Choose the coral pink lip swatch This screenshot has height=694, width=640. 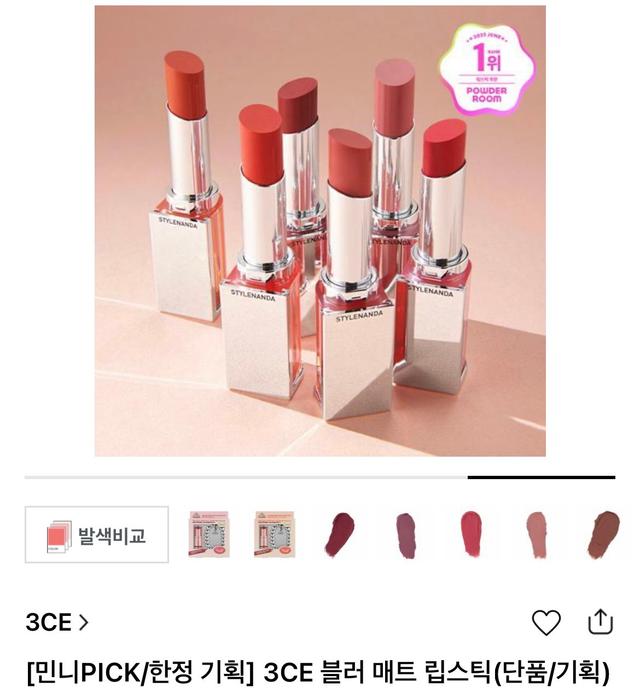point(470,535)
